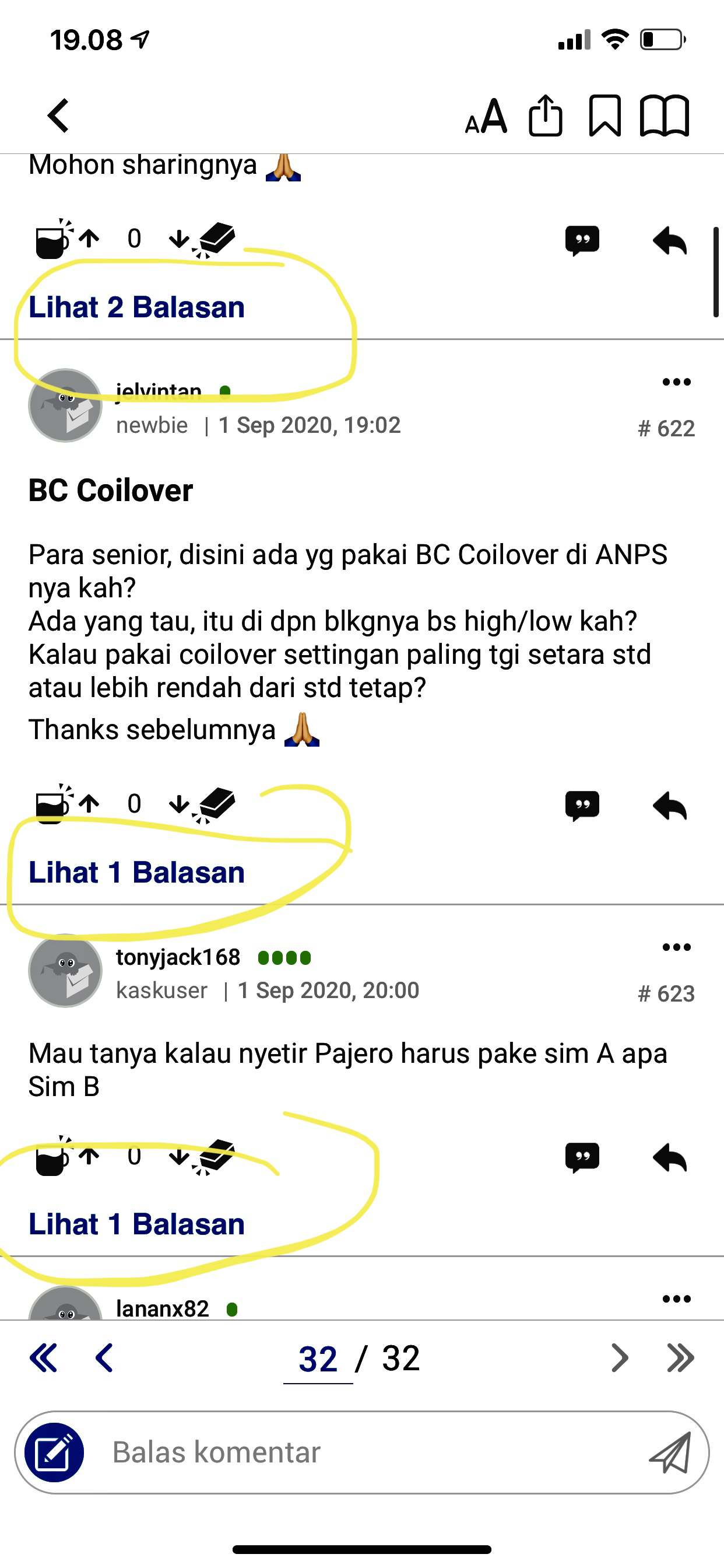Tap the Balas komentar input field

[x=365, y=1452]
